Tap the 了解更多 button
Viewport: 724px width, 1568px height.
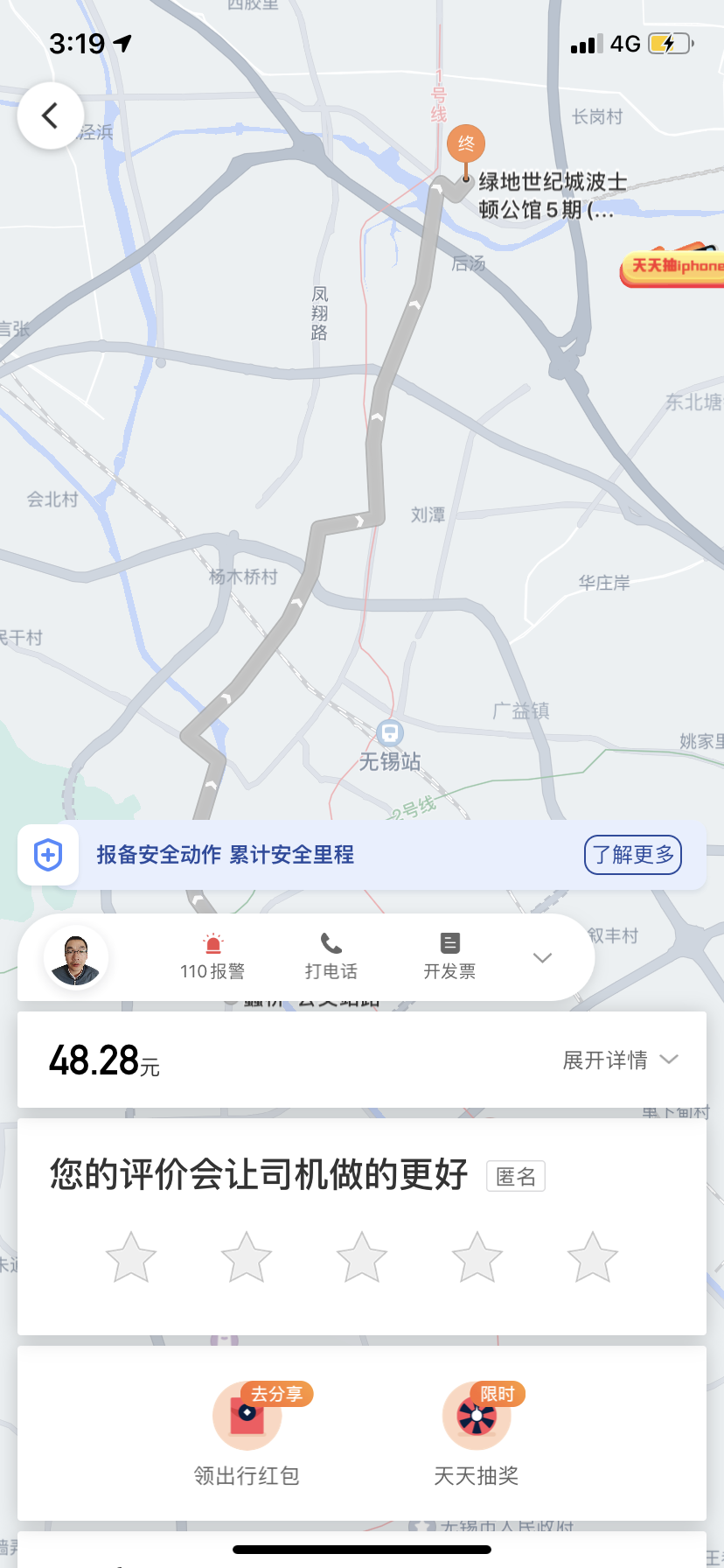pos(633,855)
